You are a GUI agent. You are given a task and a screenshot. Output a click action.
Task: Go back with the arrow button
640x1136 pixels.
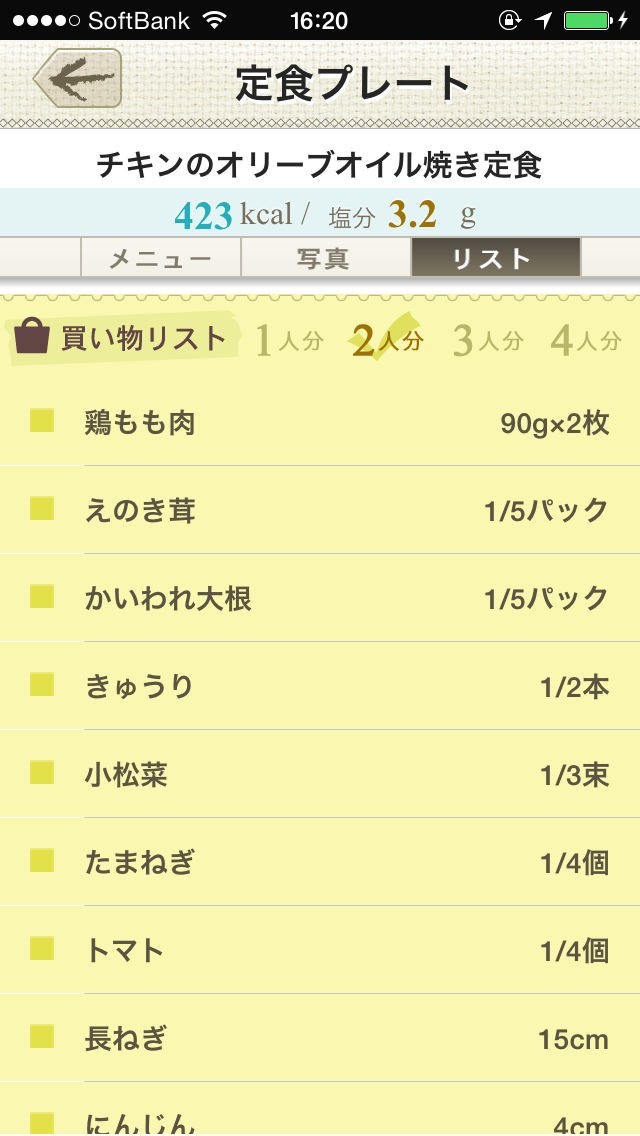pos(78,78)
